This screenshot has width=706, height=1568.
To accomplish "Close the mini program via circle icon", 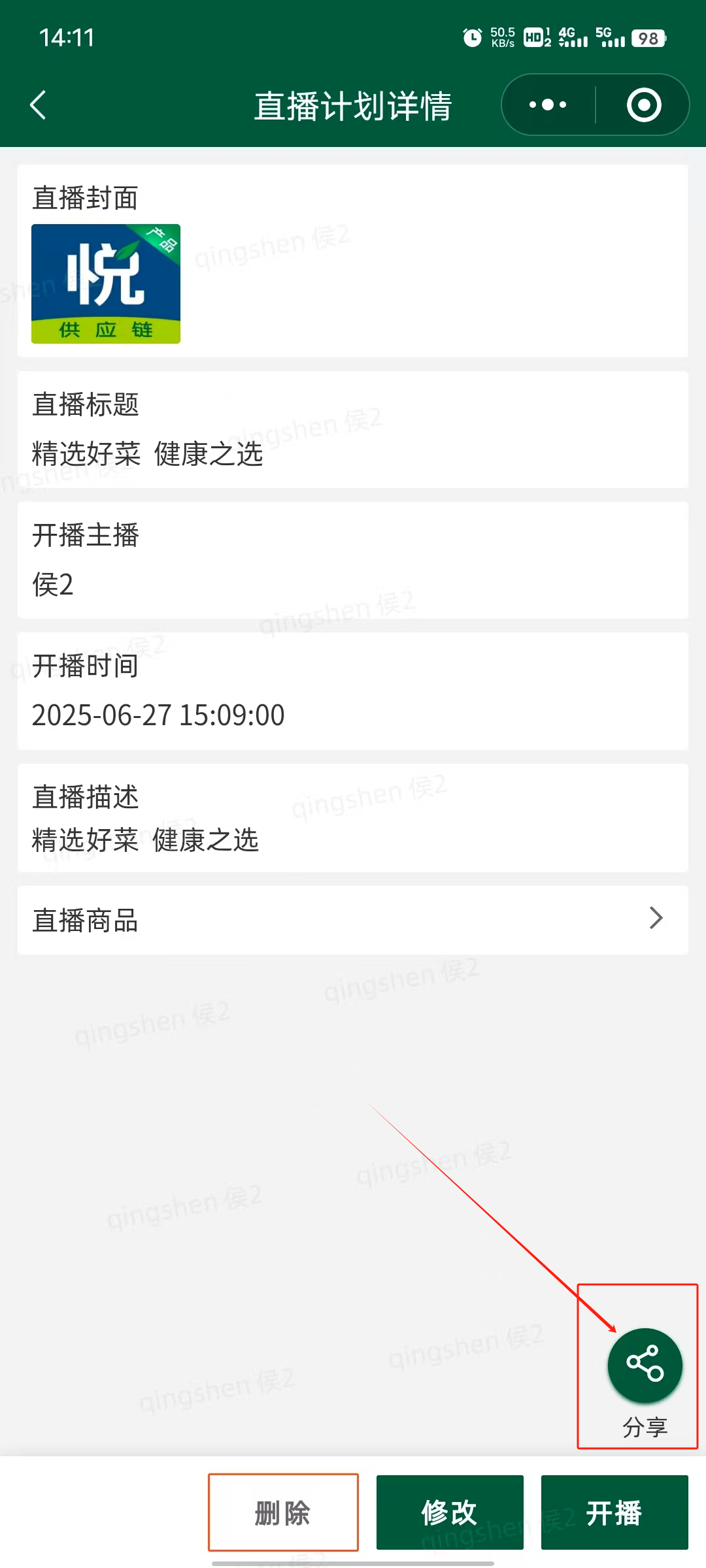I will [644, 105].
